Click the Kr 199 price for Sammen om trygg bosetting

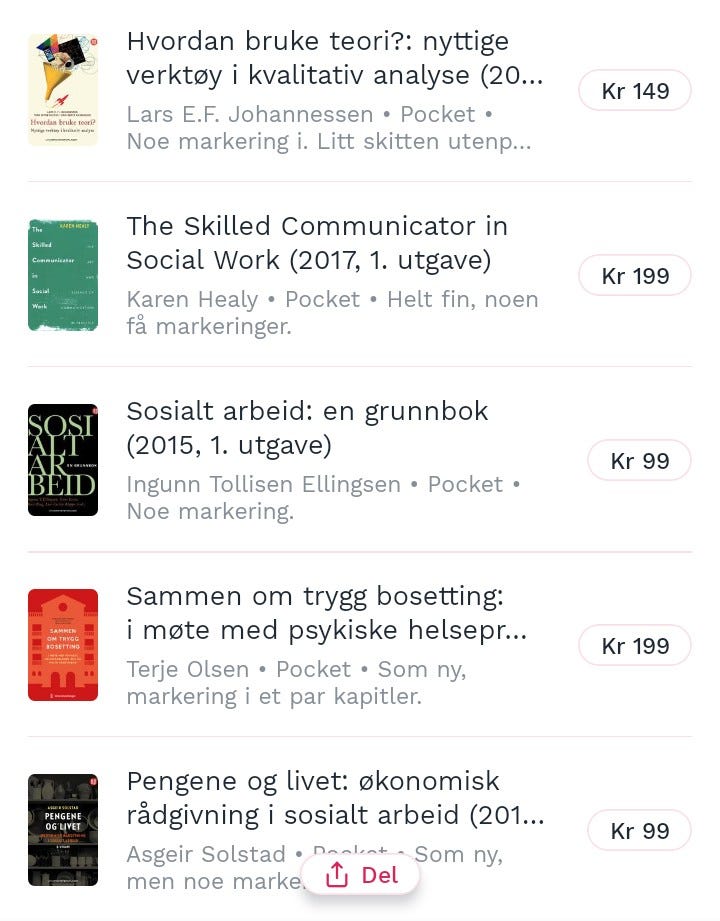[634, 645]
